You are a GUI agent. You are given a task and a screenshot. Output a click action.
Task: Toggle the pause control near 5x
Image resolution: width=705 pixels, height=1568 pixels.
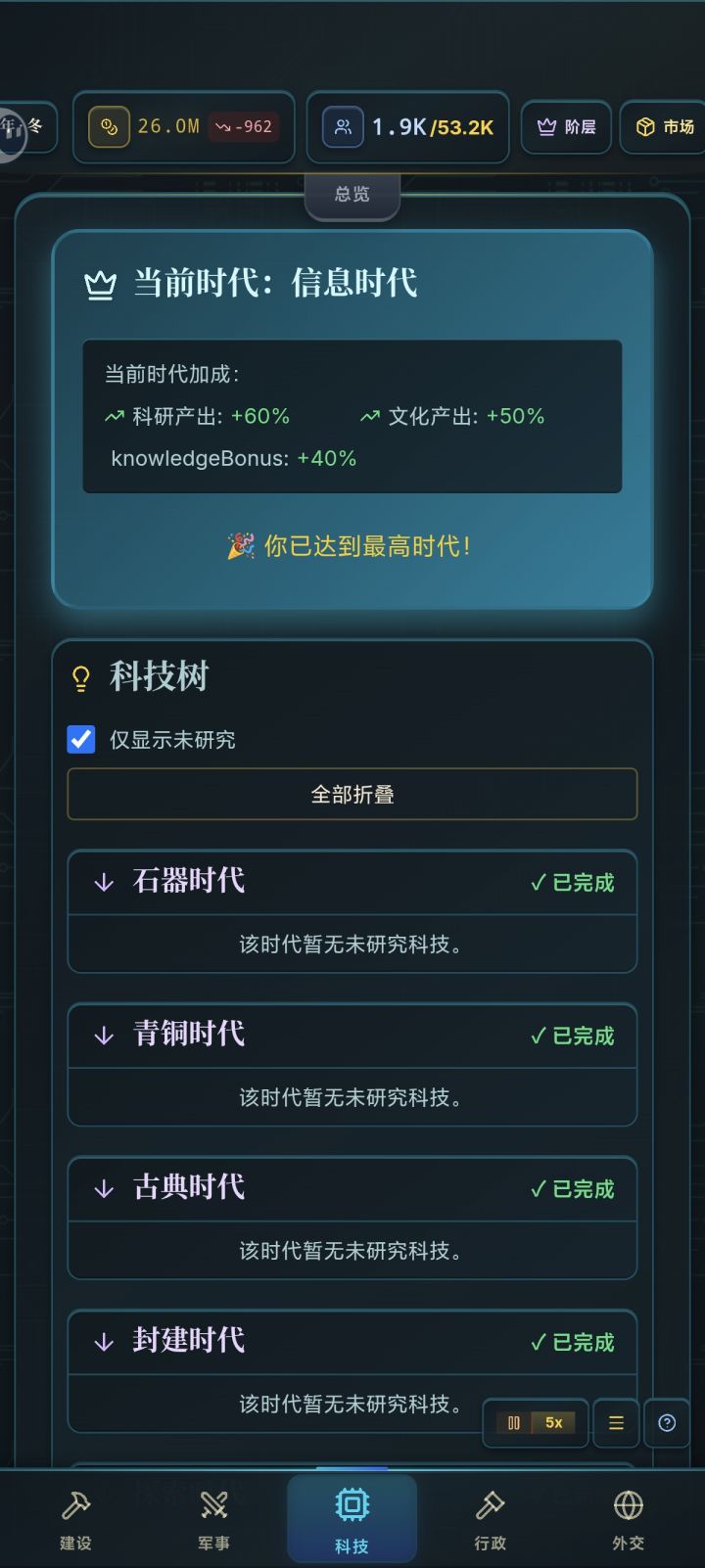click(512, 1423)
